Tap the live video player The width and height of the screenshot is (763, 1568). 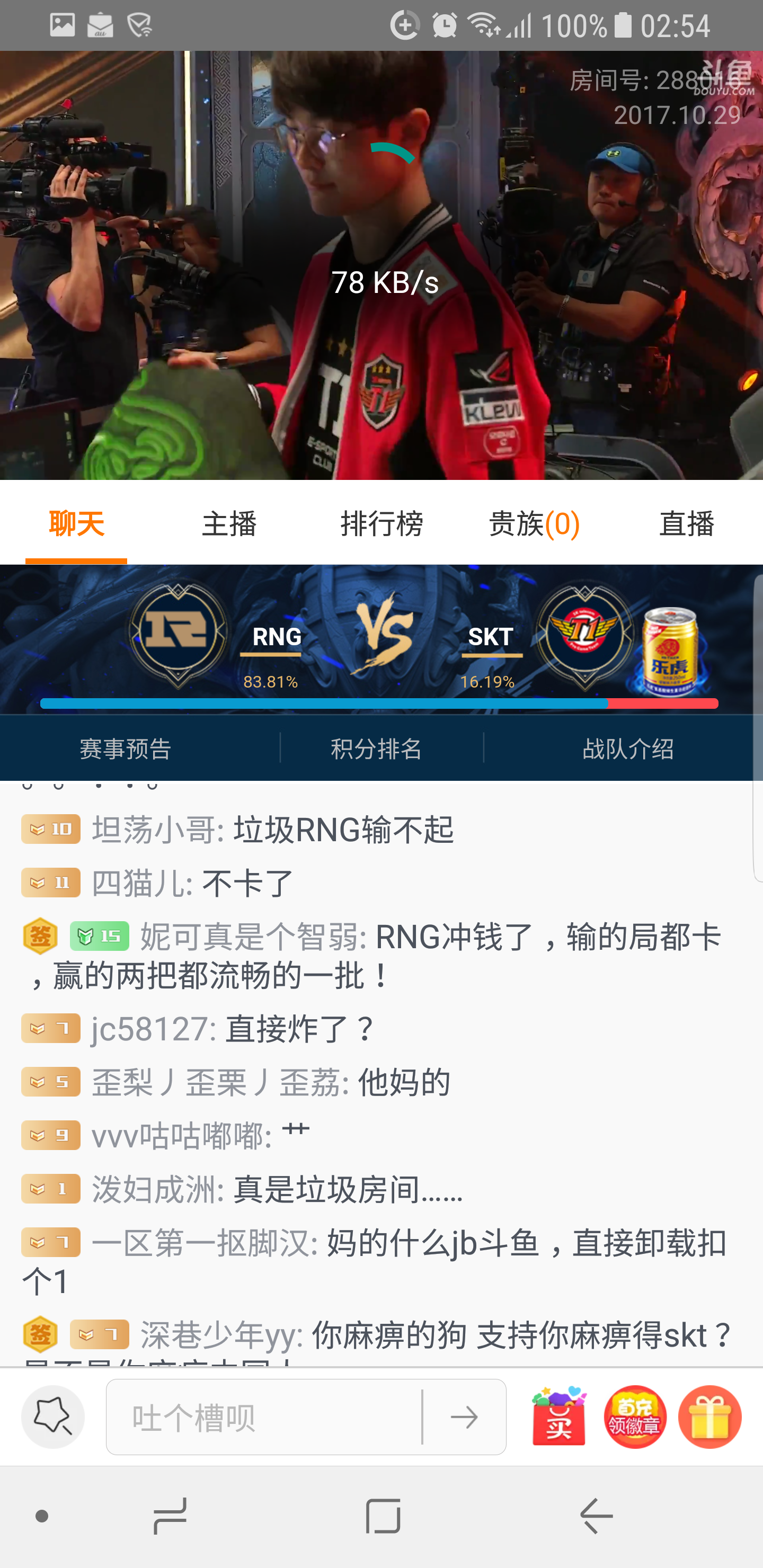click(381, 265)
